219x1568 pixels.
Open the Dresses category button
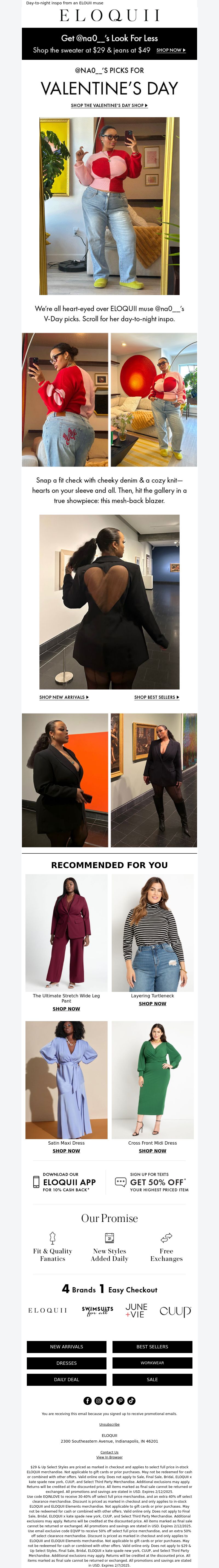67,1363
